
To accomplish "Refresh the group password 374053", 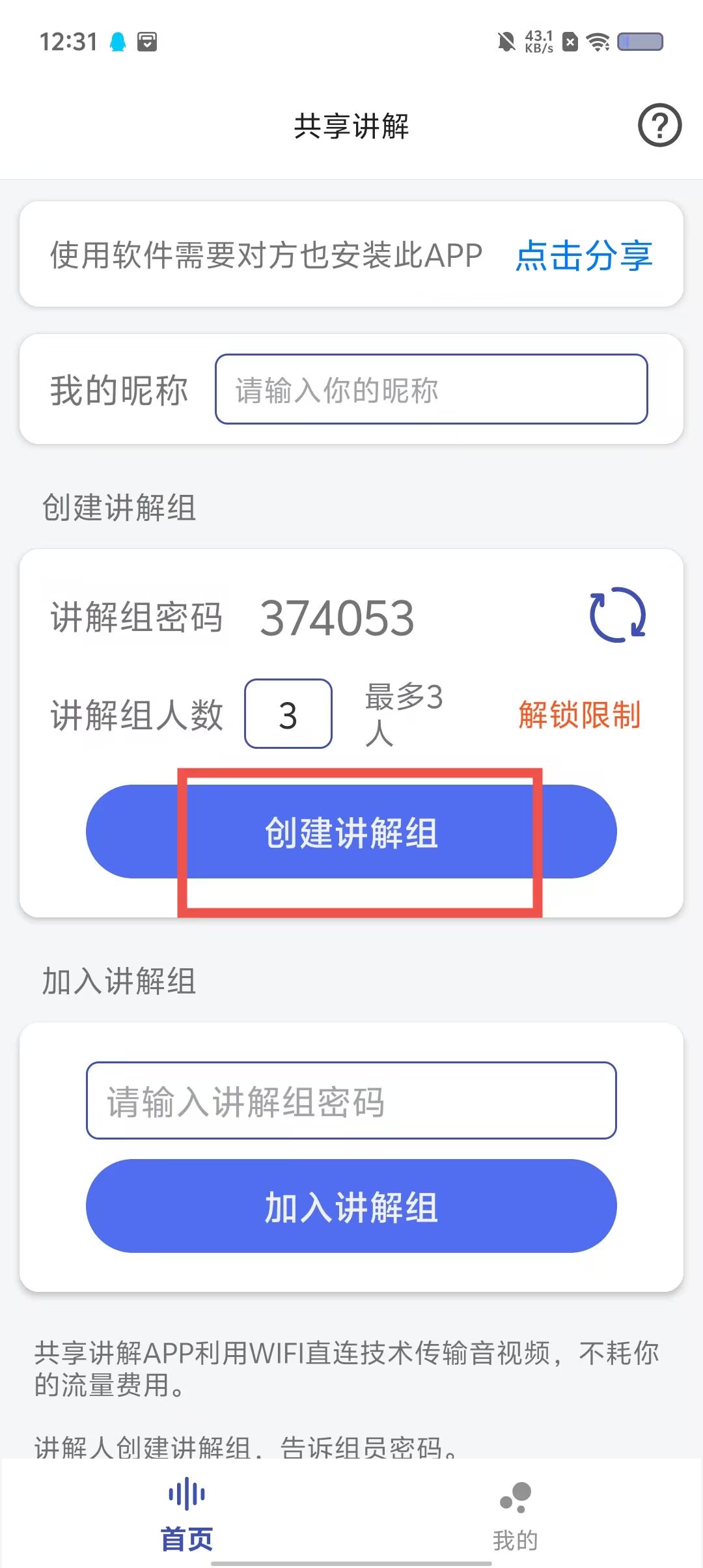I will point(617,615).
